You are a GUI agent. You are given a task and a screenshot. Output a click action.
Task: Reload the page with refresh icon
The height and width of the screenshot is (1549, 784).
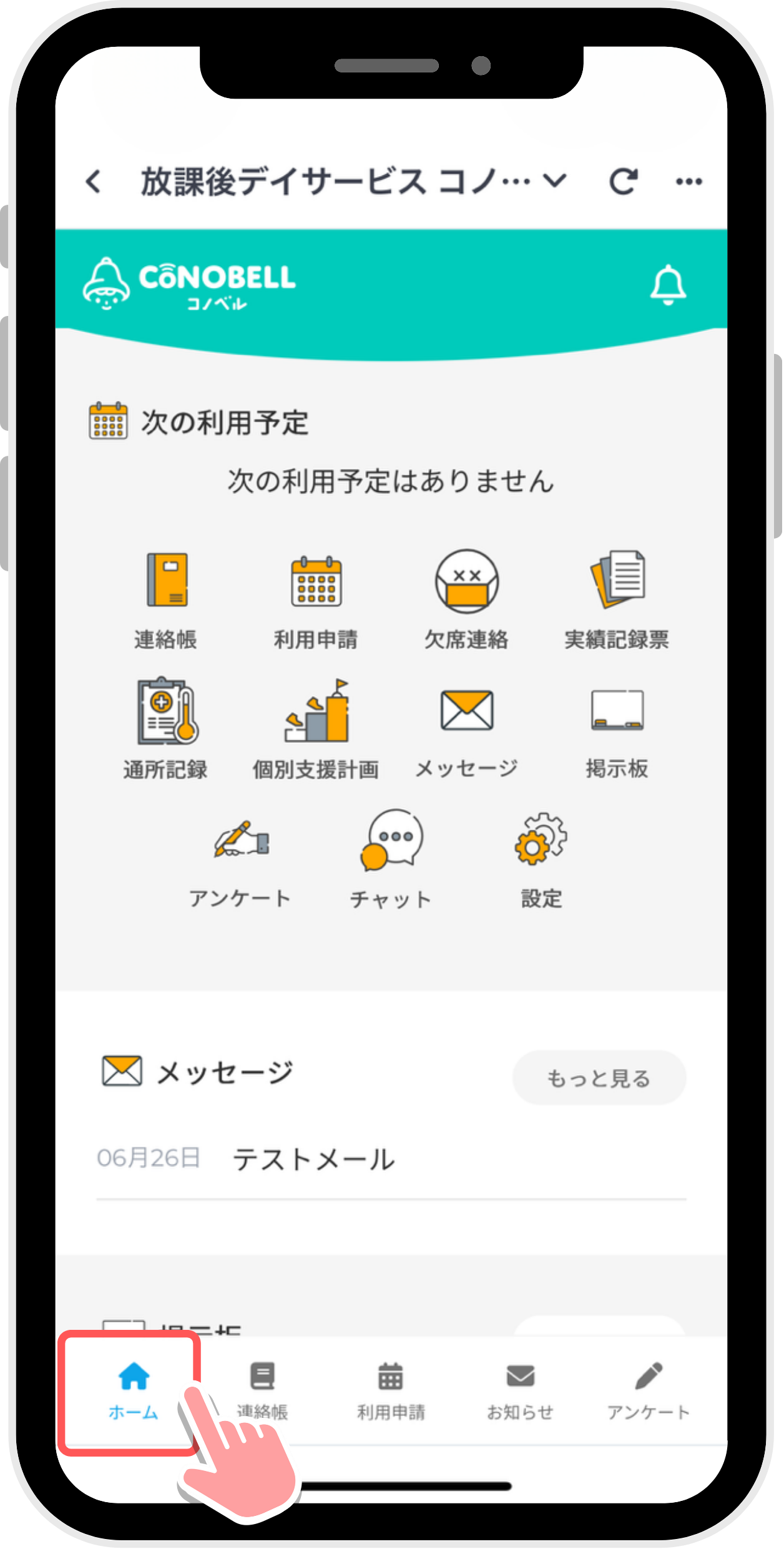coord(623,182)
